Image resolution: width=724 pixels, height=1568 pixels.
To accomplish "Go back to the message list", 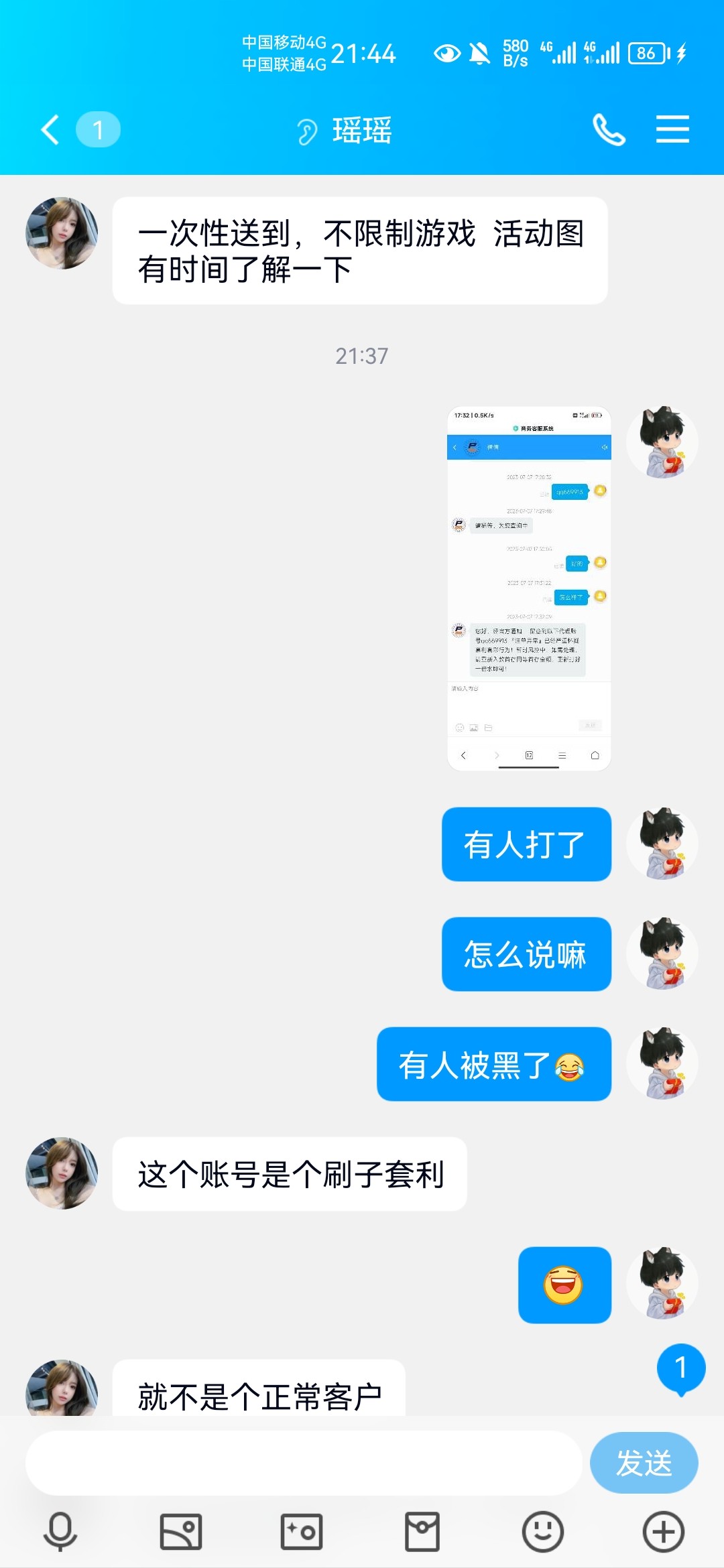I will tap(51, 129).
